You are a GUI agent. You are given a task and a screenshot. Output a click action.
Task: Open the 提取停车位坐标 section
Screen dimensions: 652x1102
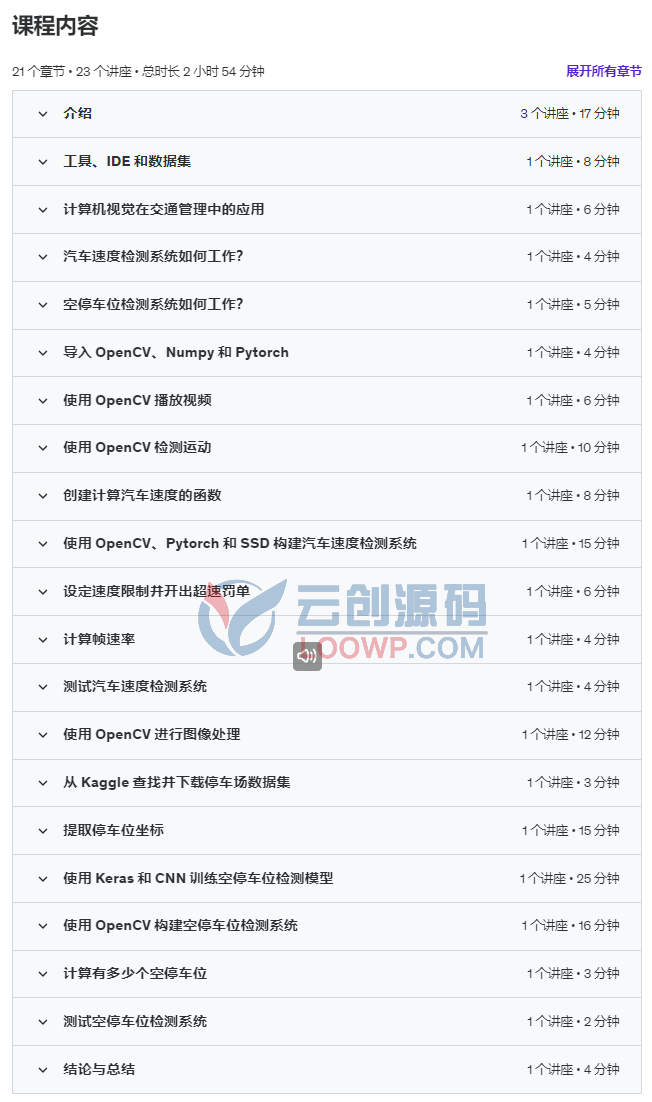click(327, 831)
